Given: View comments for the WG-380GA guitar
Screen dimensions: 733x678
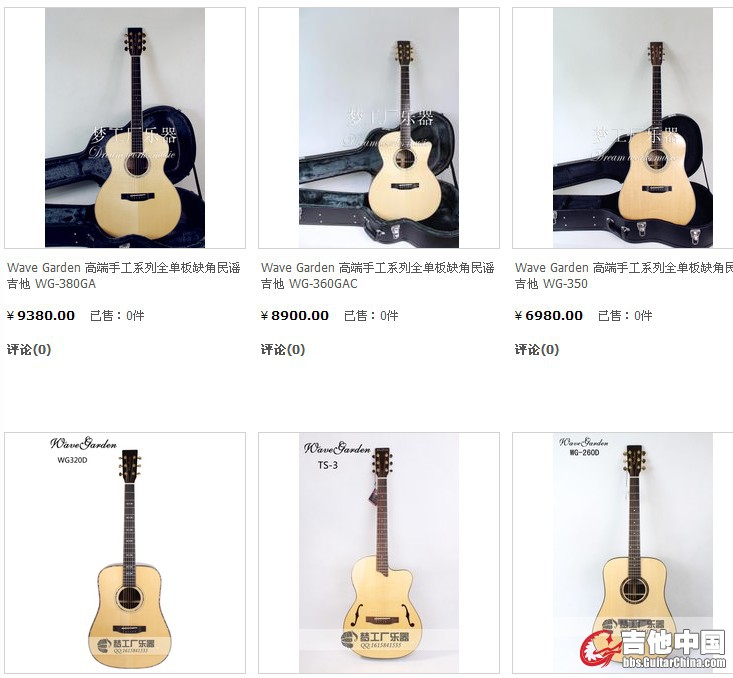Looking at the screenshot, I should pos(29,350).
